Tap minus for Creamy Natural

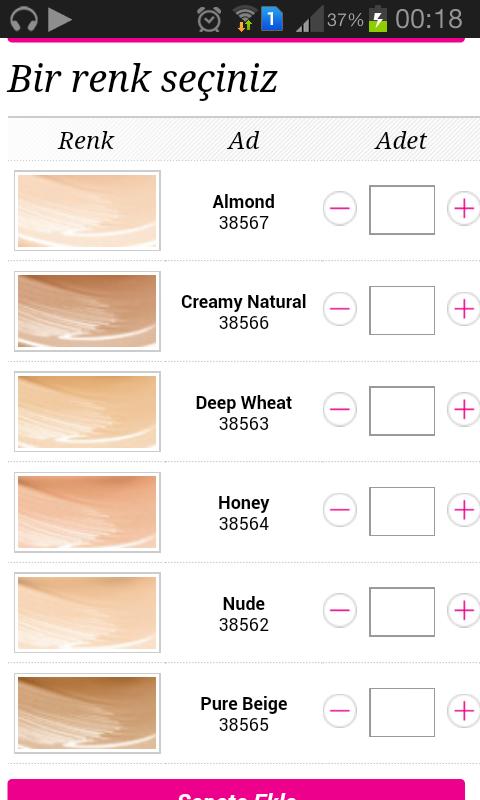click(x=340, y=309)
